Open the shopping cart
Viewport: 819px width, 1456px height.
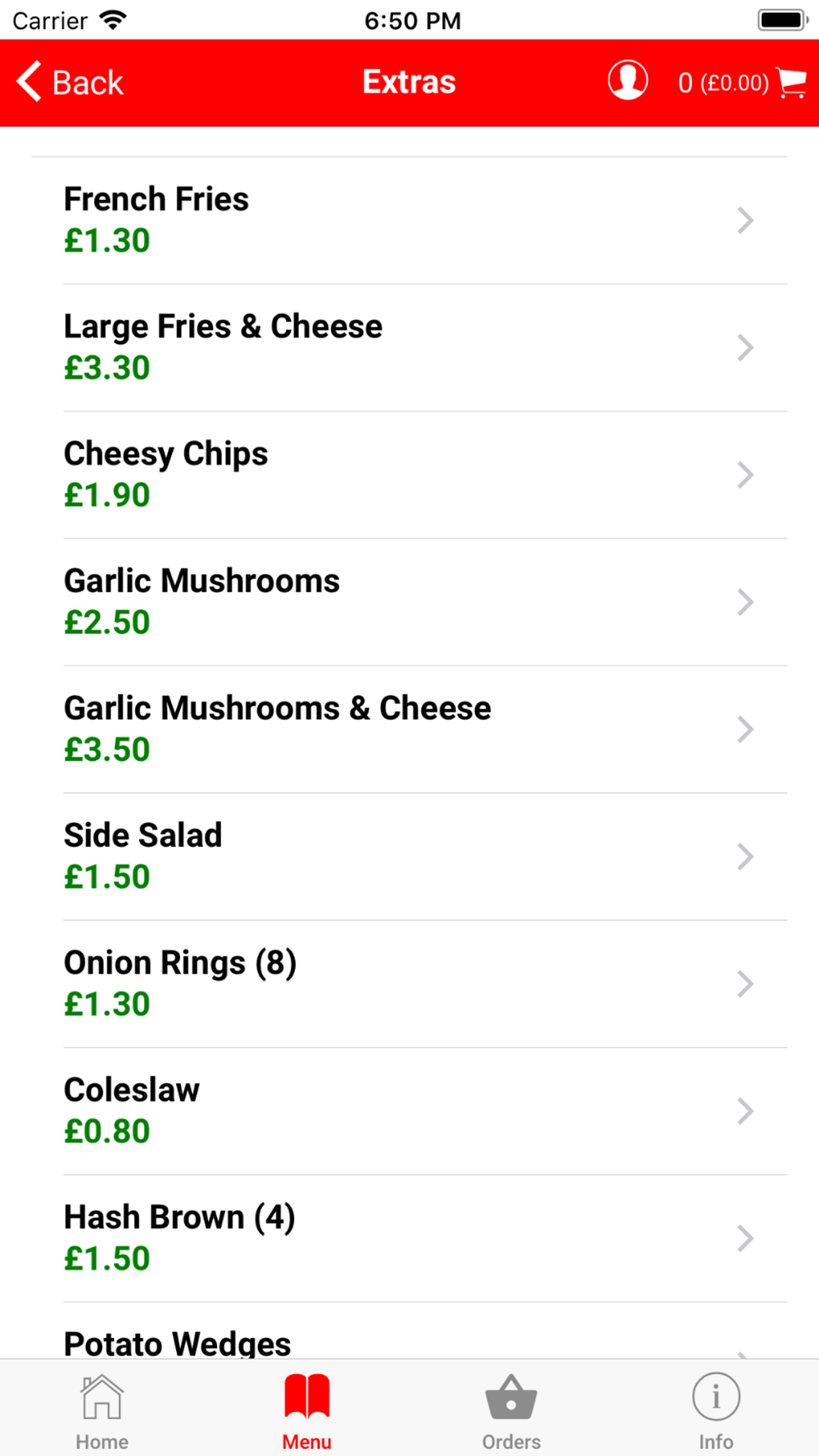(x=742, y=83)
